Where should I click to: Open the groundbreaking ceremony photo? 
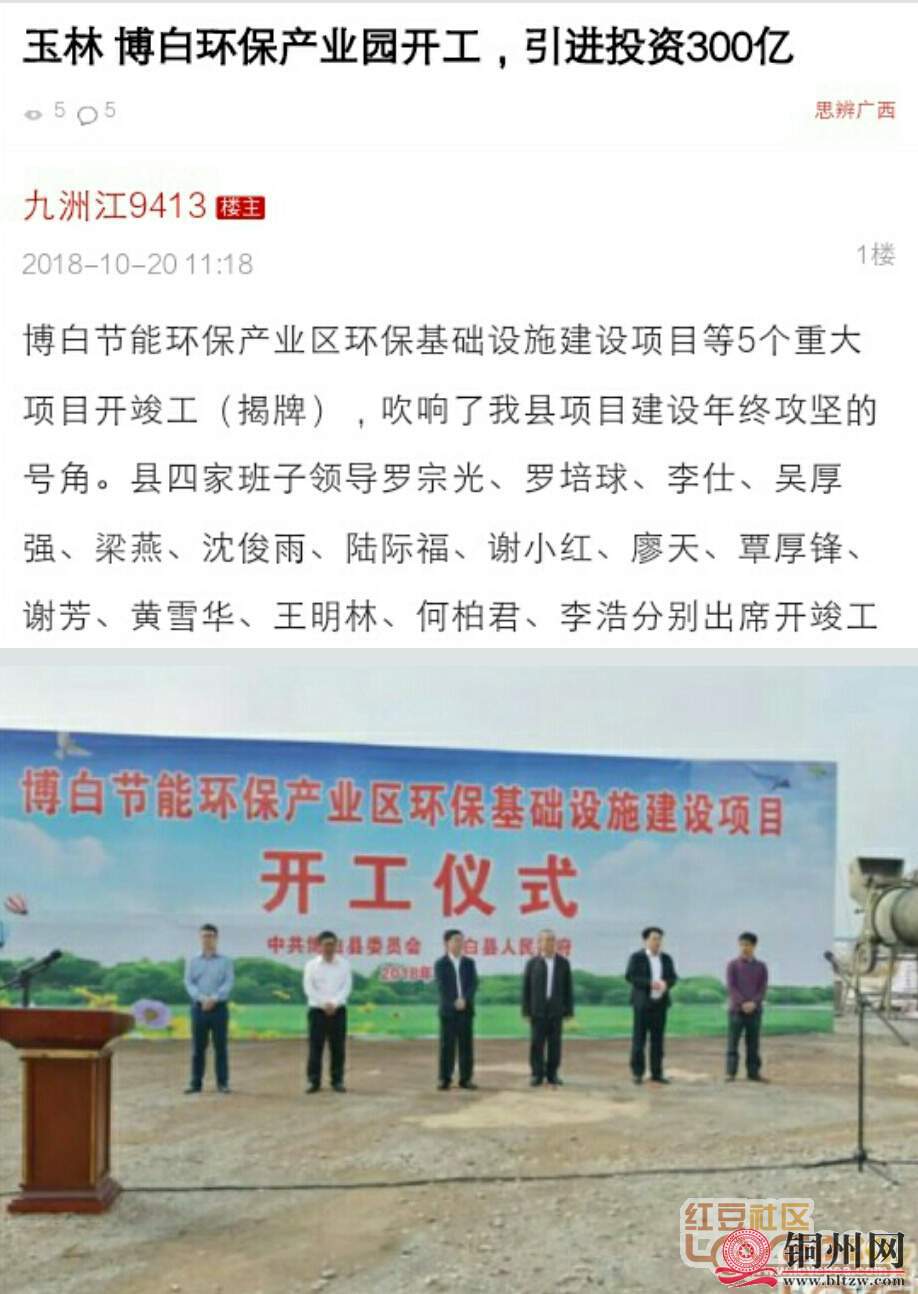(459, 970)
